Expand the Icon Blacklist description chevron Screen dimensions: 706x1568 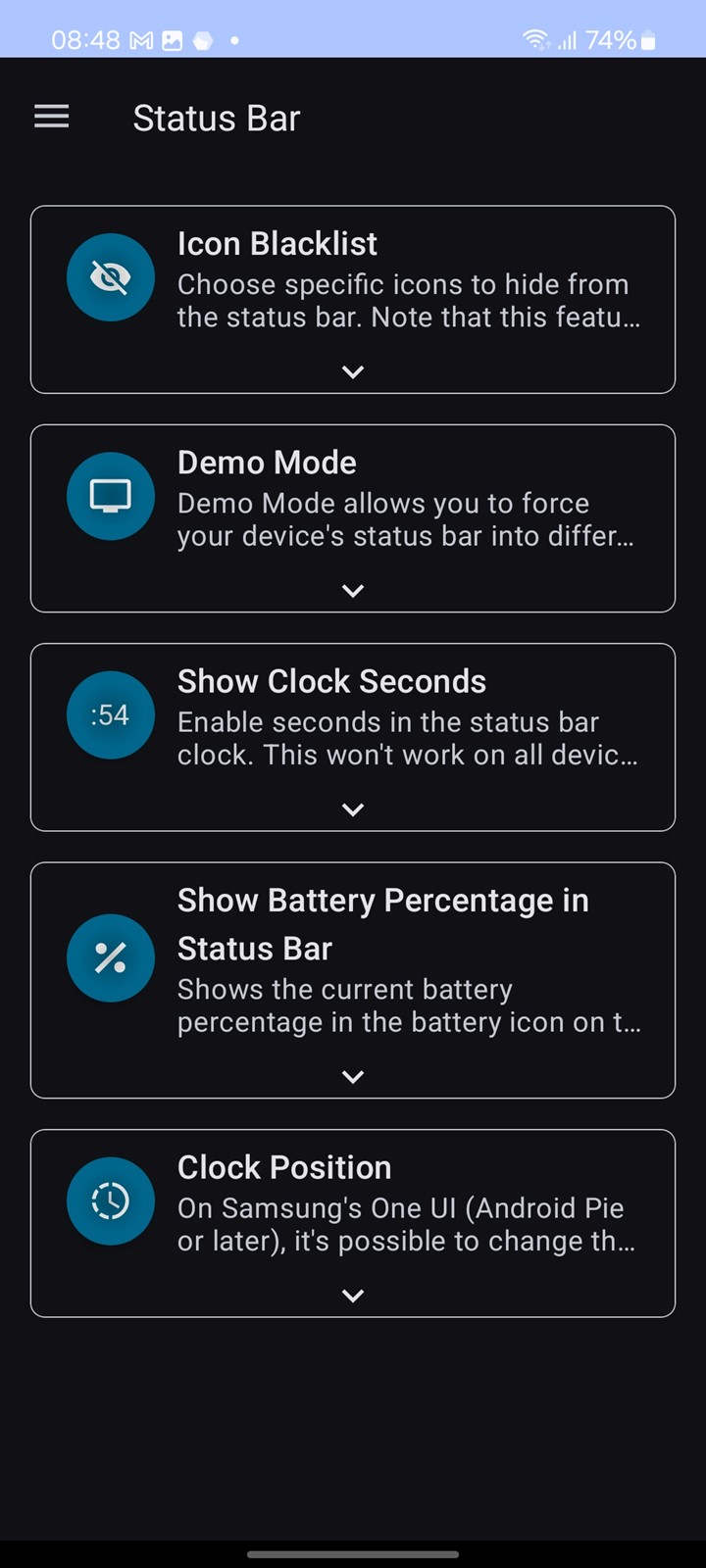click(x=353, y=371)
